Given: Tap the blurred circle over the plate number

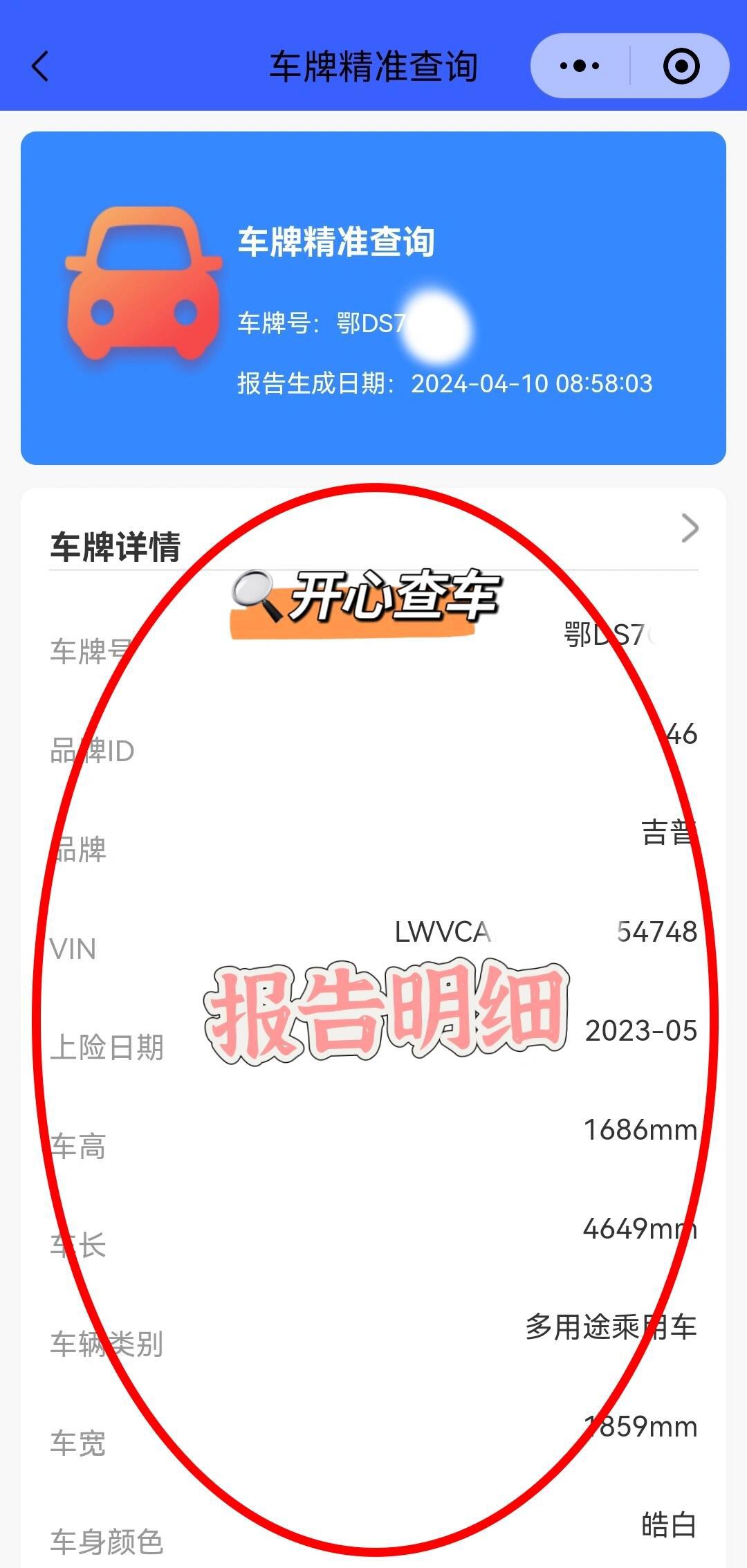Looking at the screenshot, I should click(441, 325).
